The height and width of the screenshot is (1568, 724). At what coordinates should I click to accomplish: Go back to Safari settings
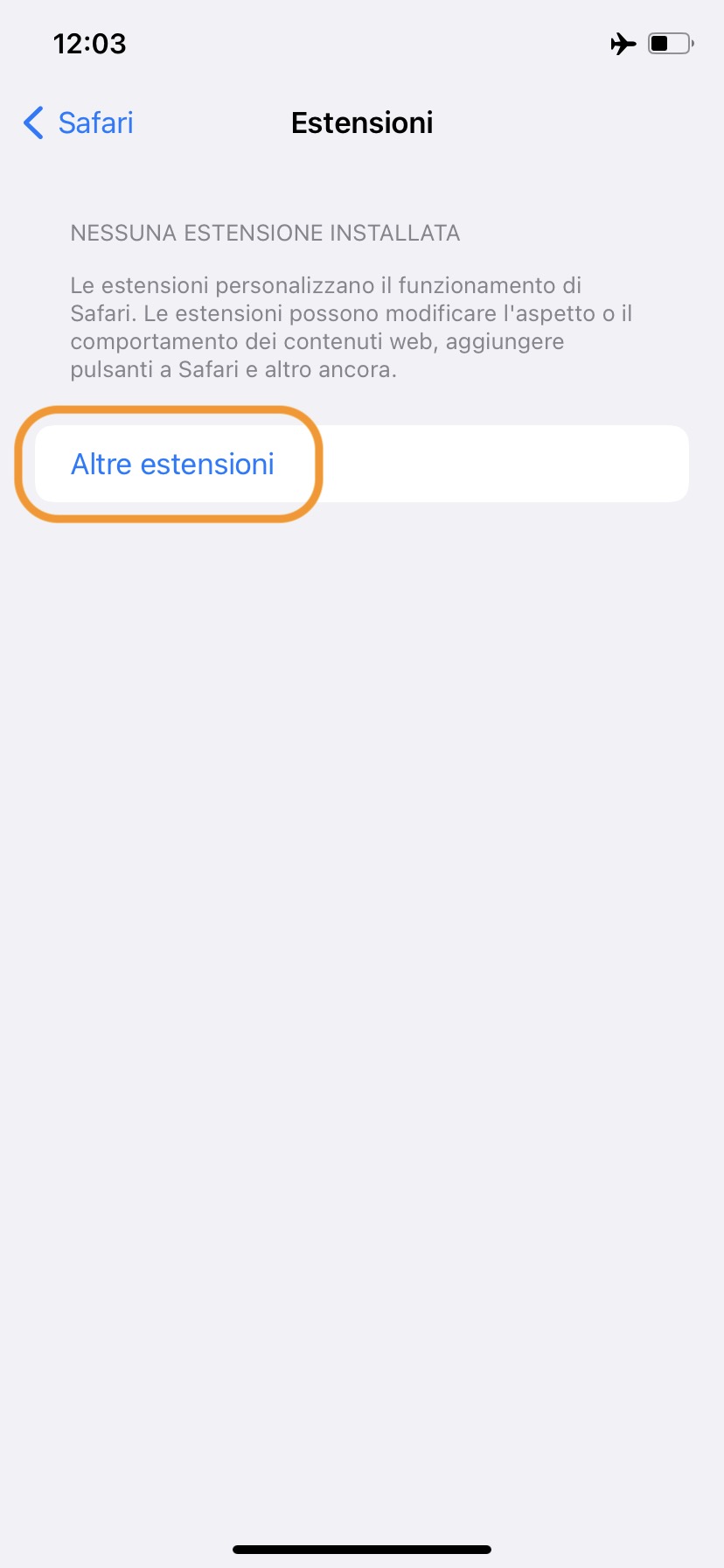click(x=79, y=123)
